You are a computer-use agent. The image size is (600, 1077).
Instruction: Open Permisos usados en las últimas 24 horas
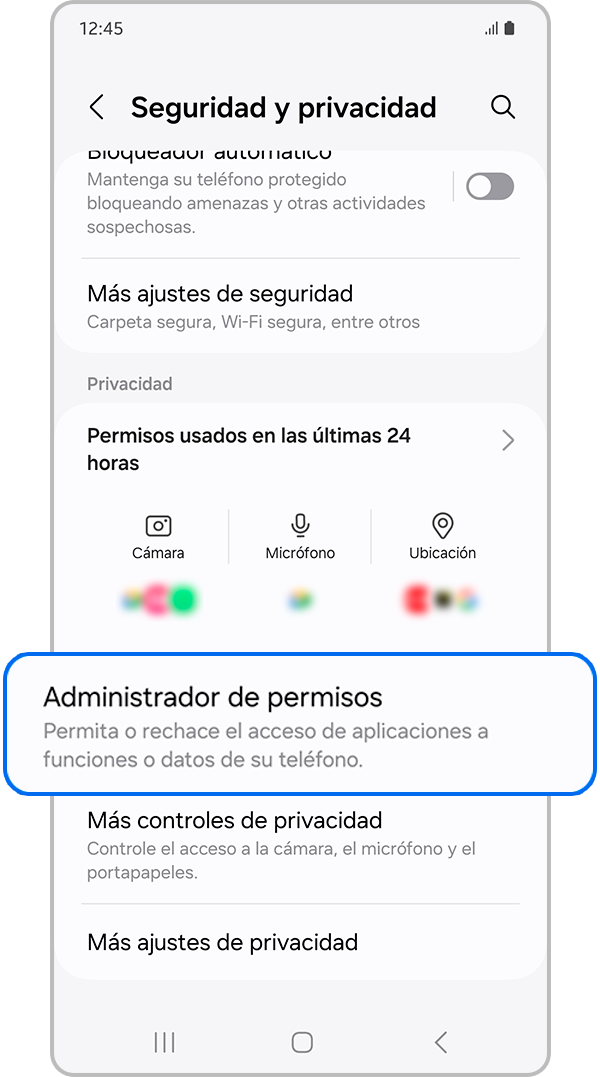300,449
